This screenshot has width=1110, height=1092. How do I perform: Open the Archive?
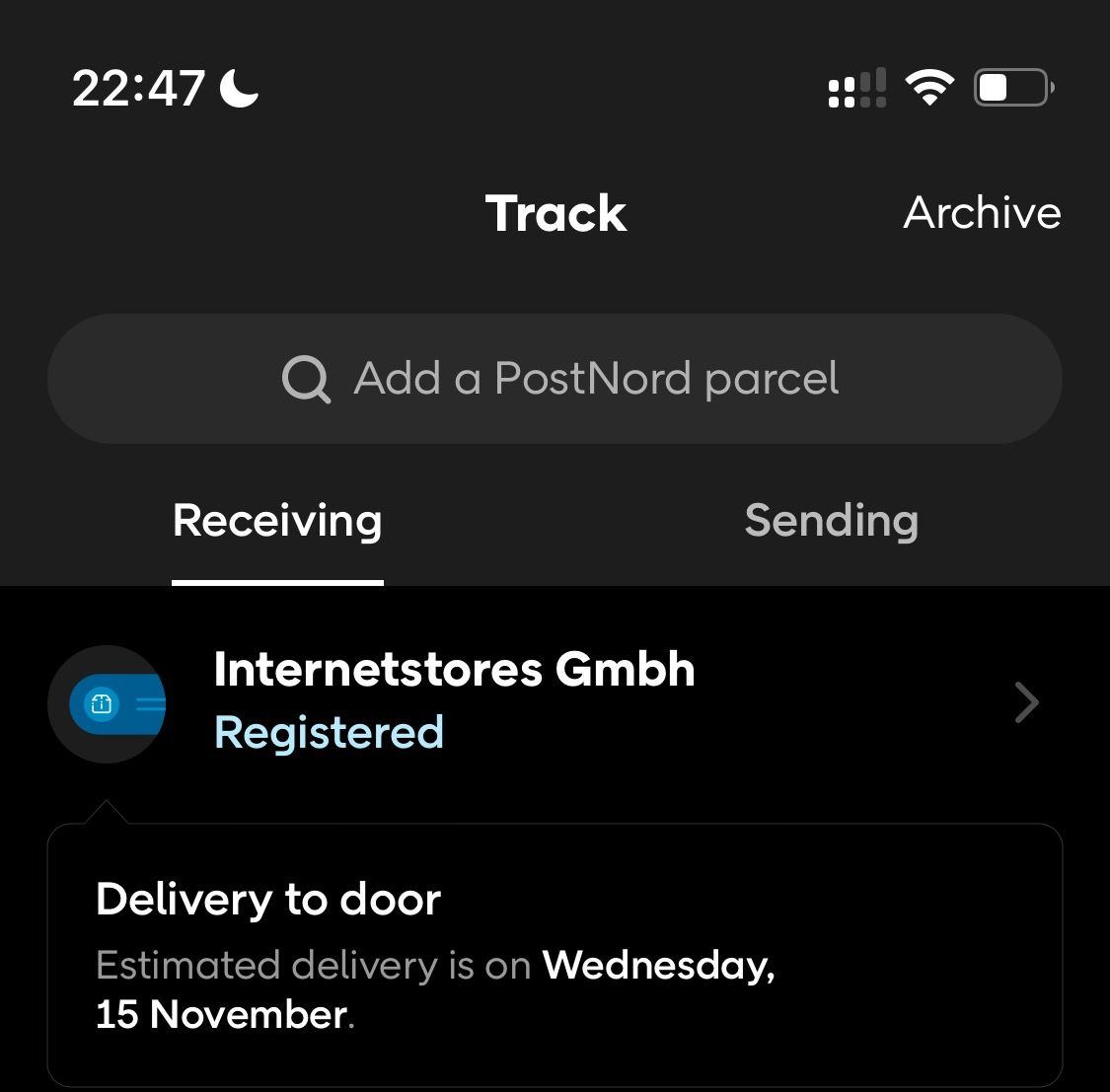(981, 213)
